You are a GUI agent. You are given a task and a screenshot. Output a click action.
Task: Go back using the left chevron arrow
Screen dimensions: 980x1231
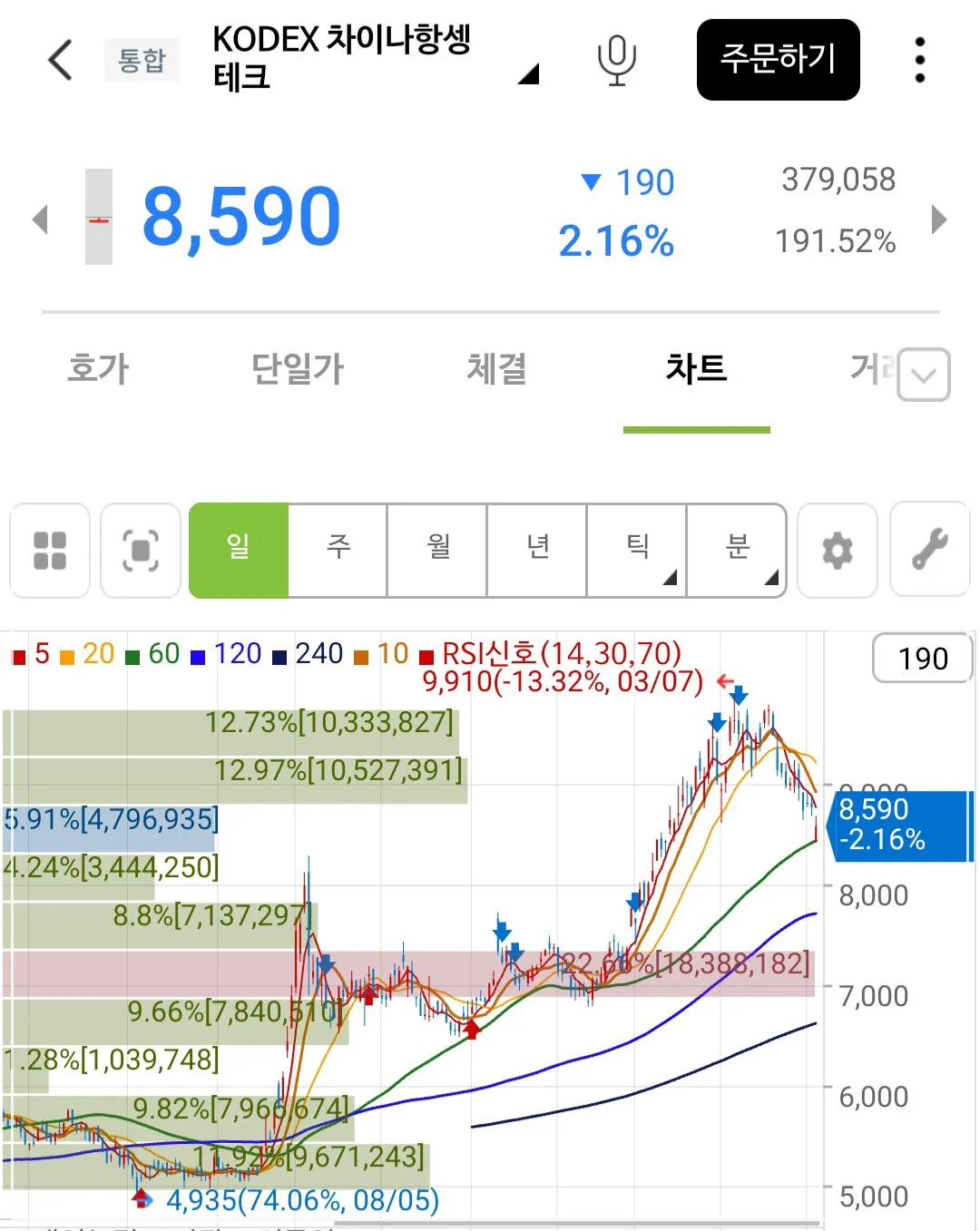[x=58, y=61]
